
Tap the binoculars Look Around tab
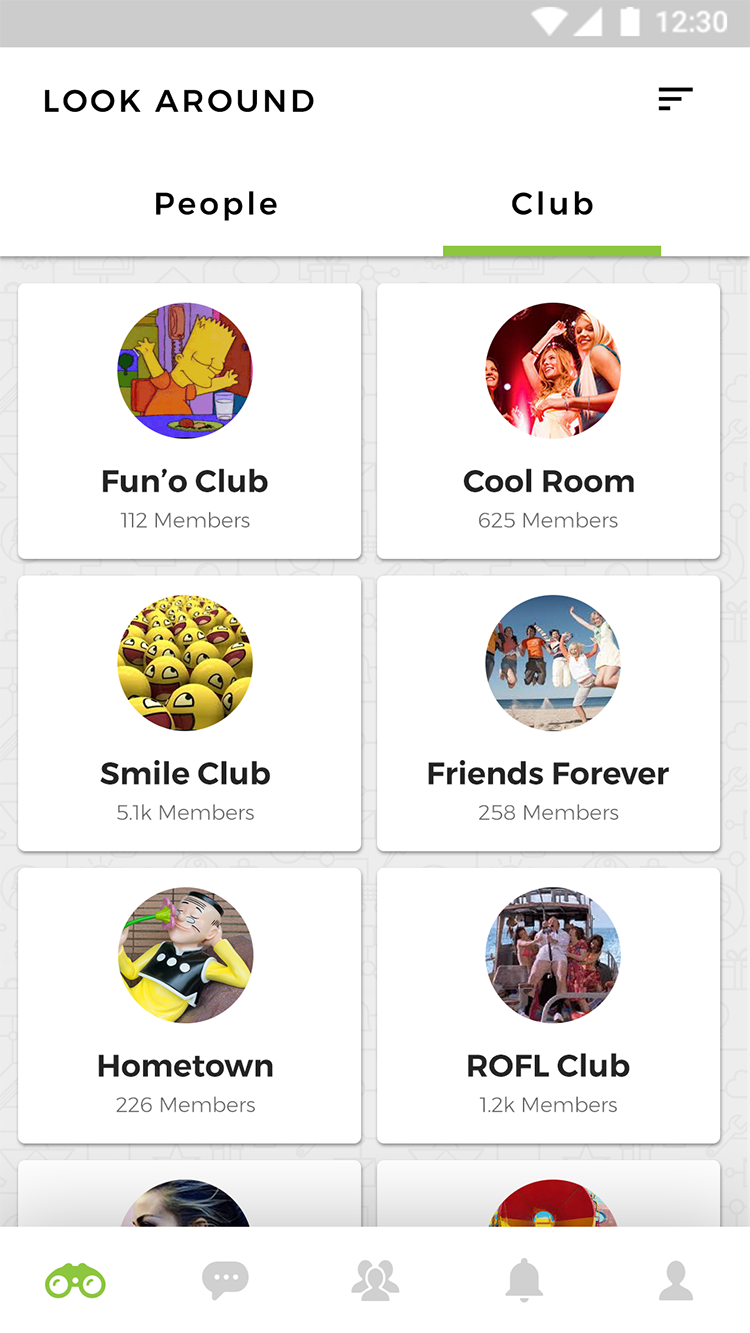tap(75, 1280)
